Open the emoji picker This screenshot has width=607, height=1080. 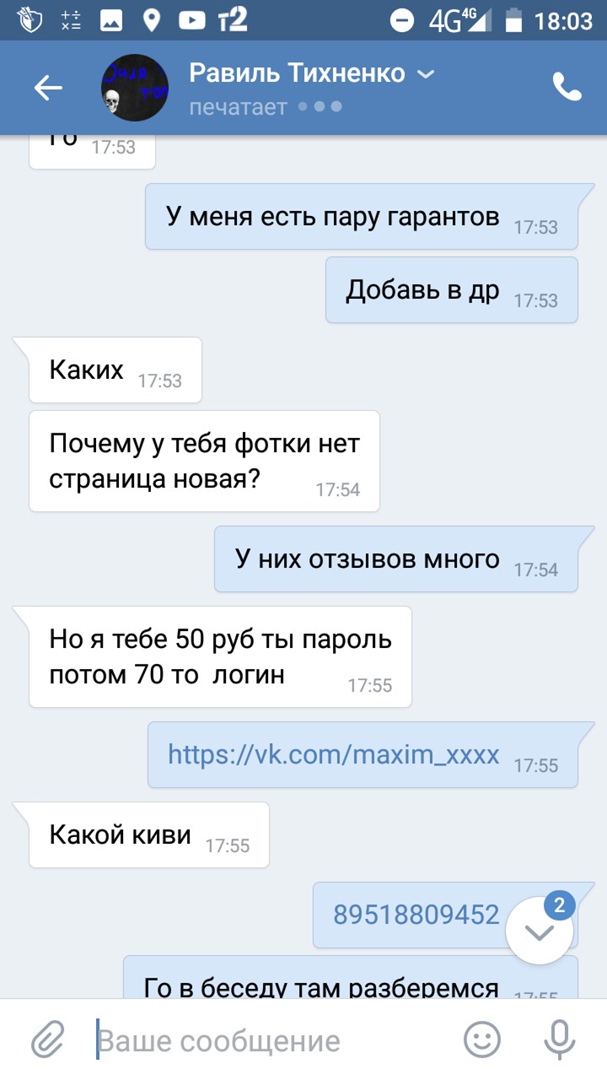coord(483,1041)
